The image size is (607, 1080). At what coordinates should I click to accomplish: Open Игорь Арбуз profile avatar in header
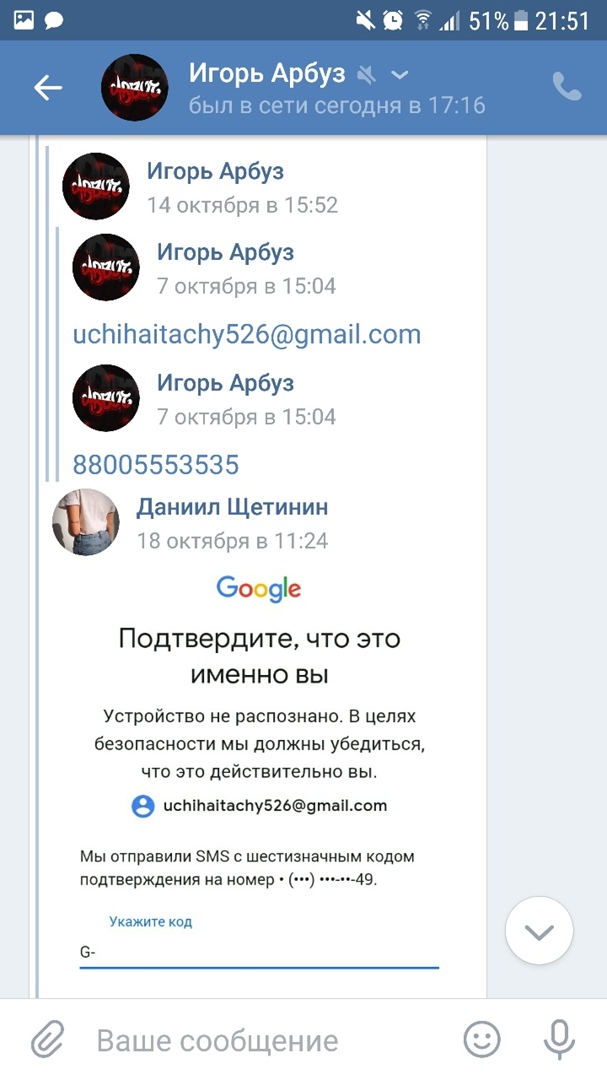pyautogui.click(x=135, y=88)
